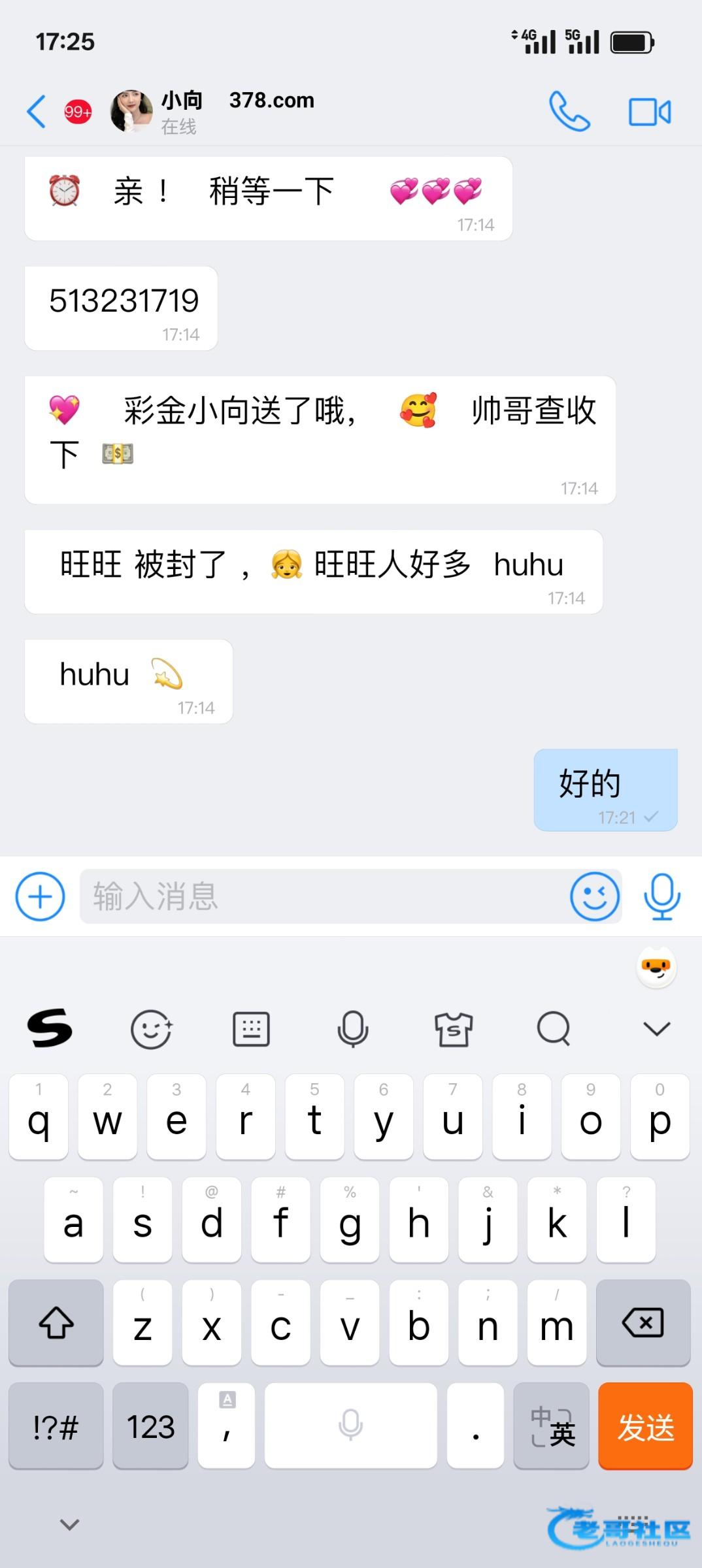Toggle the 中/英 language key
Image resolution: width=702 pixels, height=1568 pixels.
(x=552, y=1426)
